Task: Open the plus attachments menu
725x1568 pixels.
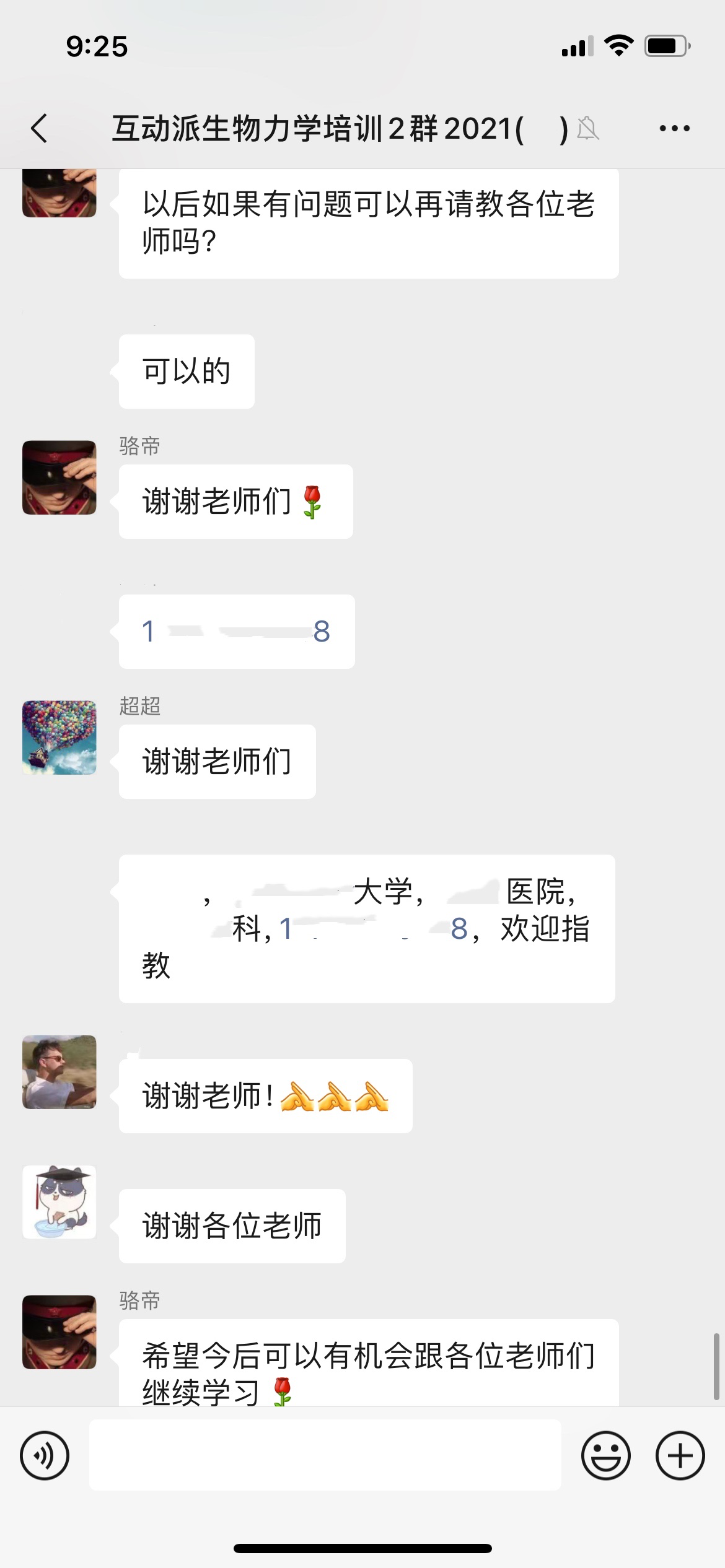Action: (x=680, y=1455)
